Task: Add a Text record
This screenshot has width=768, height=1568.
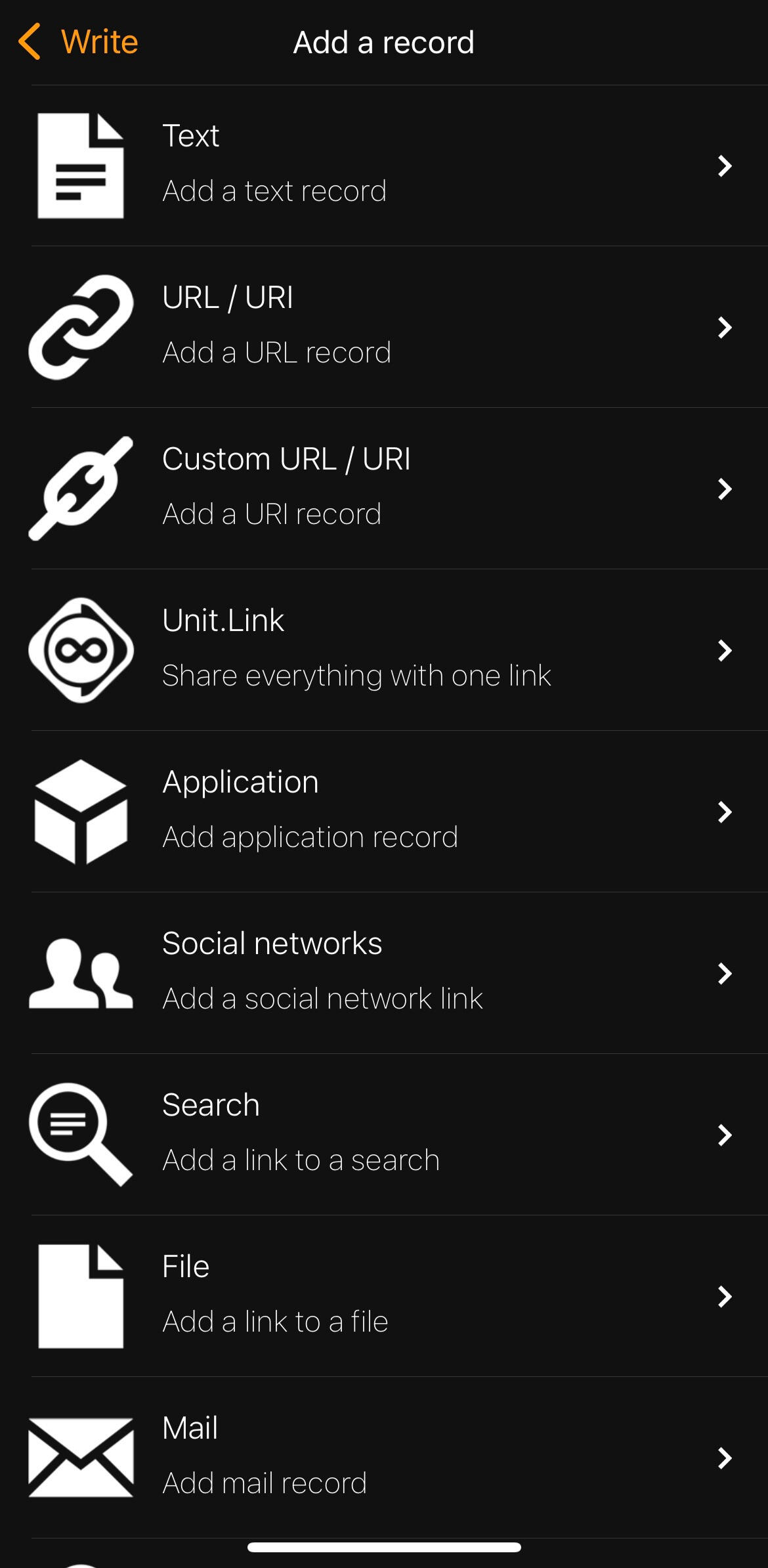Action: pos(384,165)
